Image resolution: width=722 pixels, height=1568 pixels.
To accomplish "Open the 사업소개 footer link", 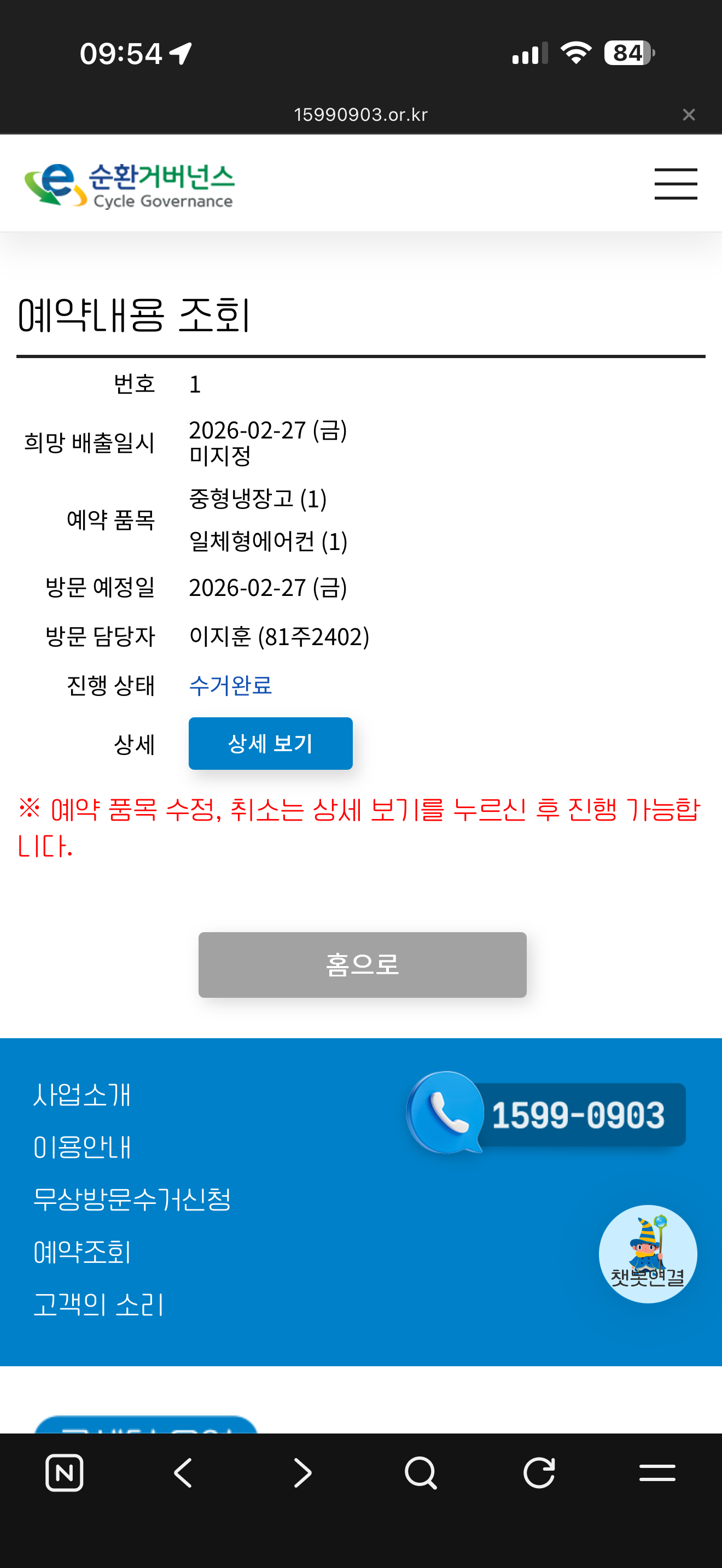I will 82,1095.
